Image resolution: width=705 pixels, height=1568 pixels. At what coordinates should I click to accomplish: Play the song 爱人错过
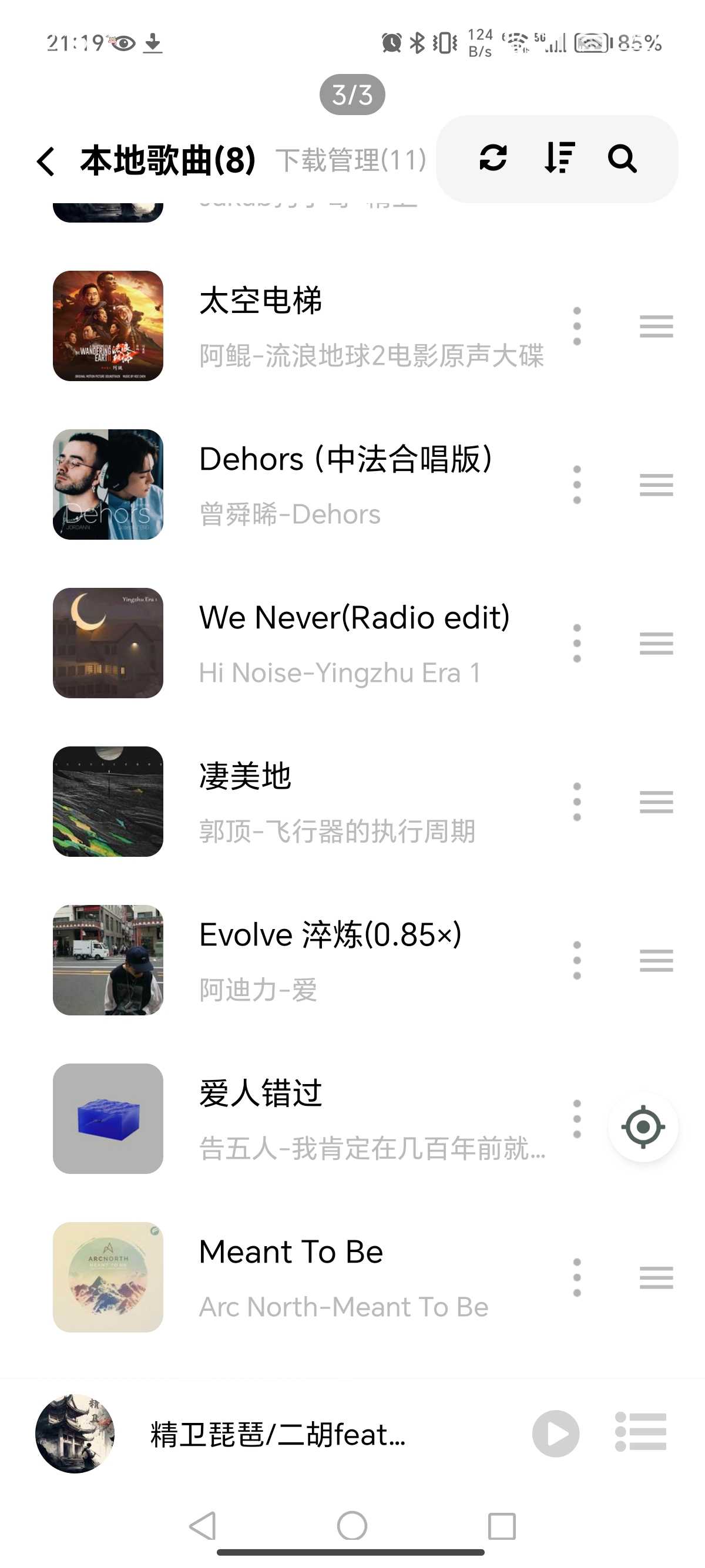(304, 1119)
